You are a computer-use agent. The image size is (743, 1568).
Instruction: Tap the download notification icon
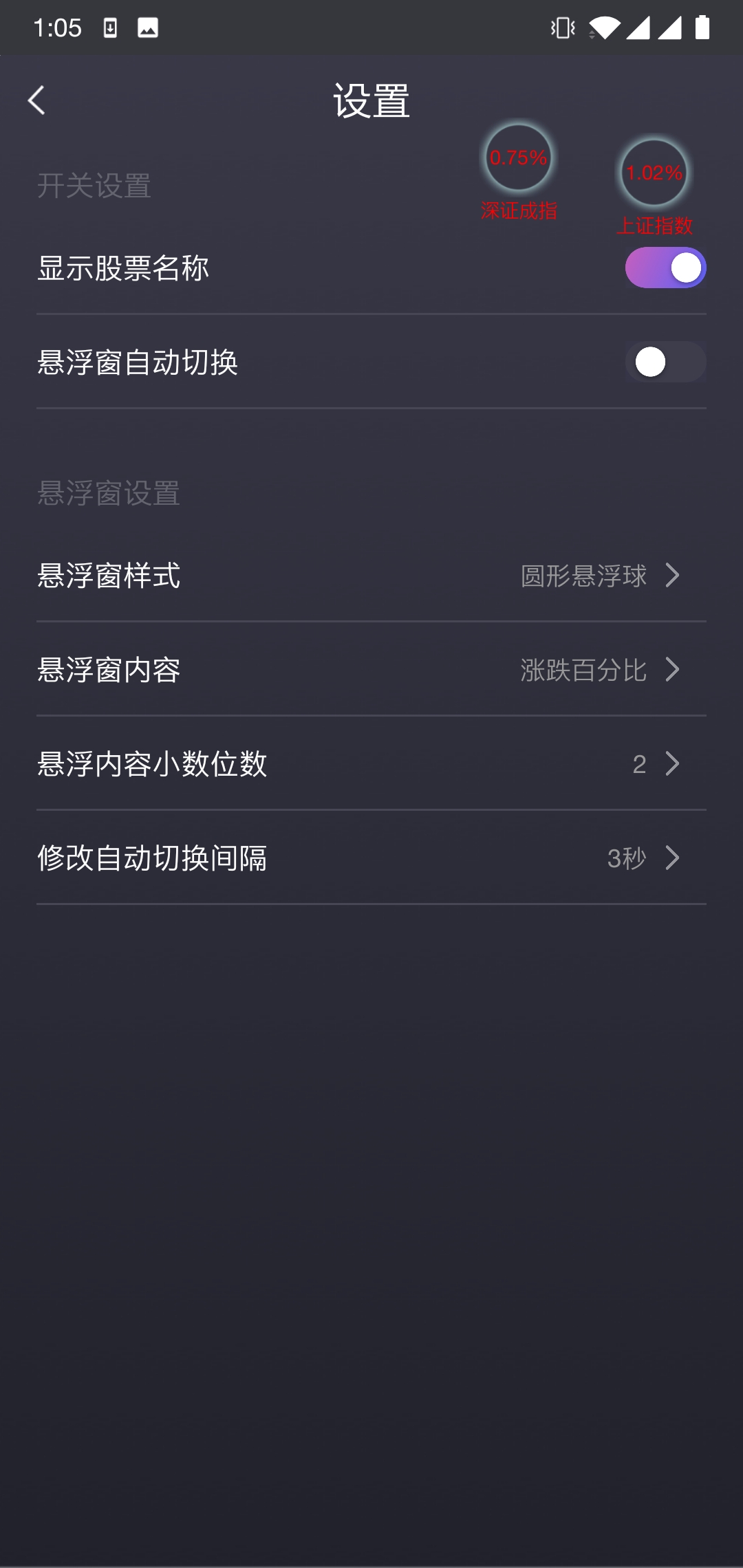(110, 28)
